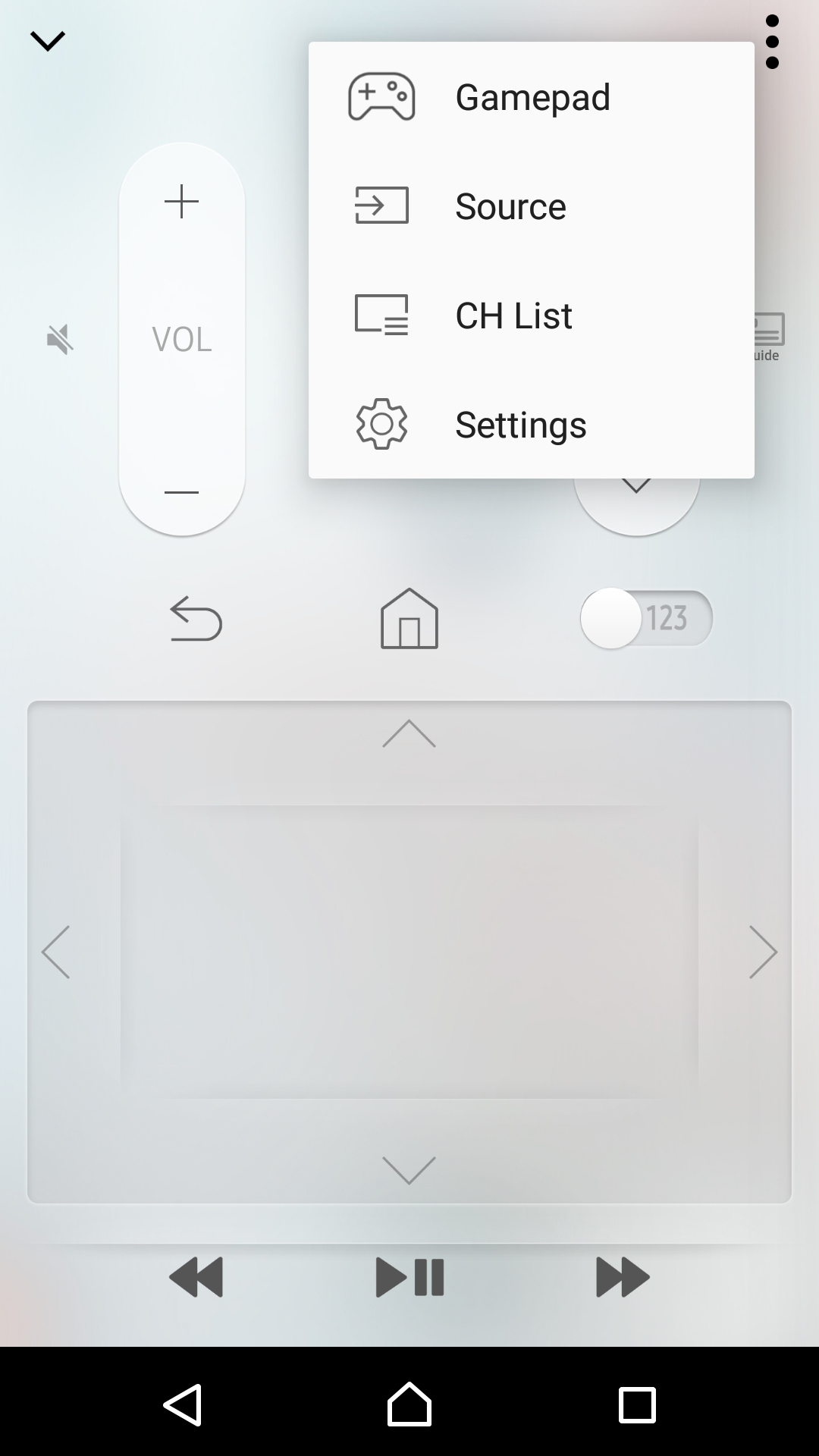Open CH List
Viewport: 819px width, 1456px height.
click(x=531, y=315)
